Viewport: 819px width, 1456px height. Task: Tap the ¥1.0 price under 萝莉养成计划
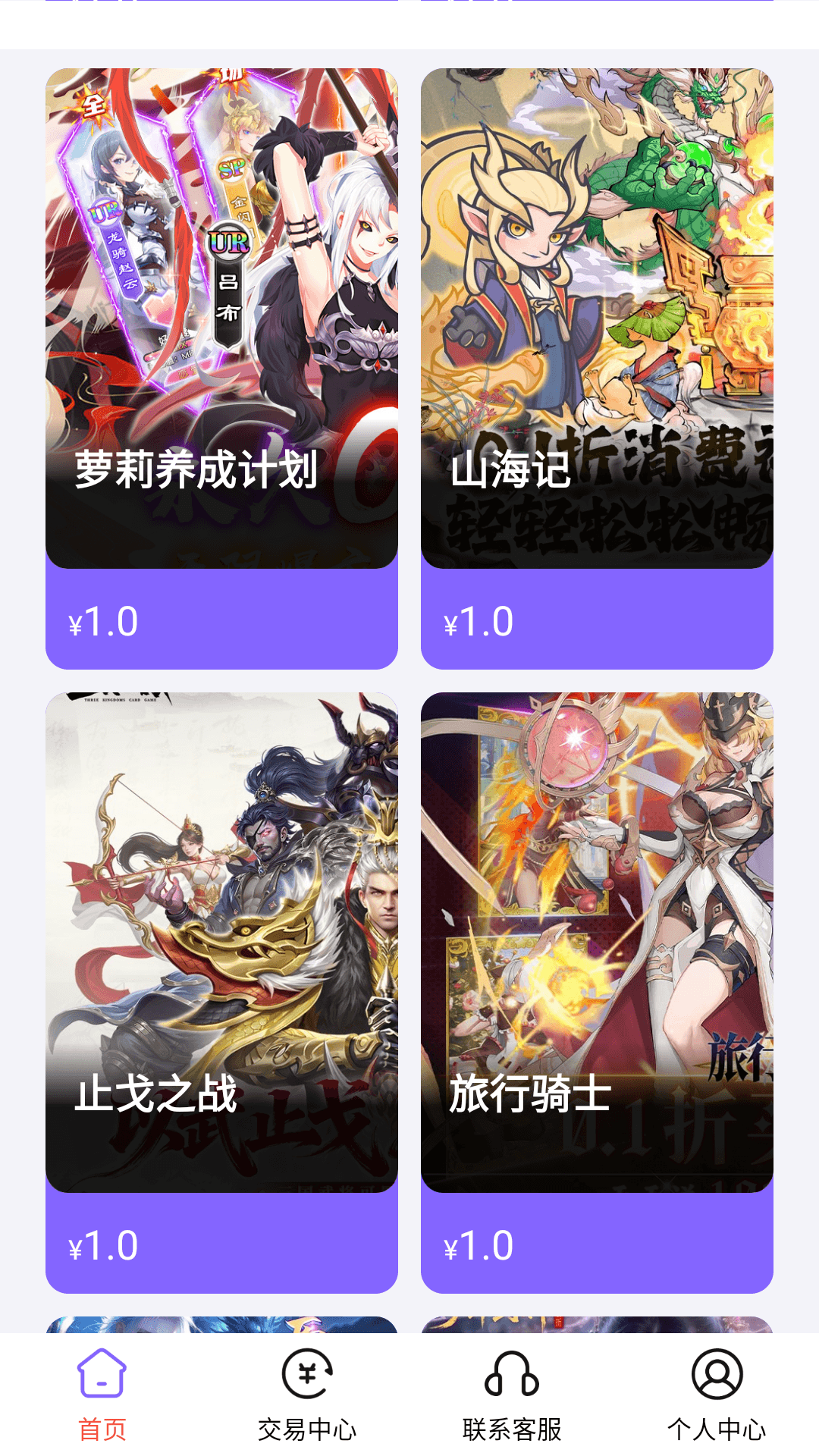tap(102, 623)
